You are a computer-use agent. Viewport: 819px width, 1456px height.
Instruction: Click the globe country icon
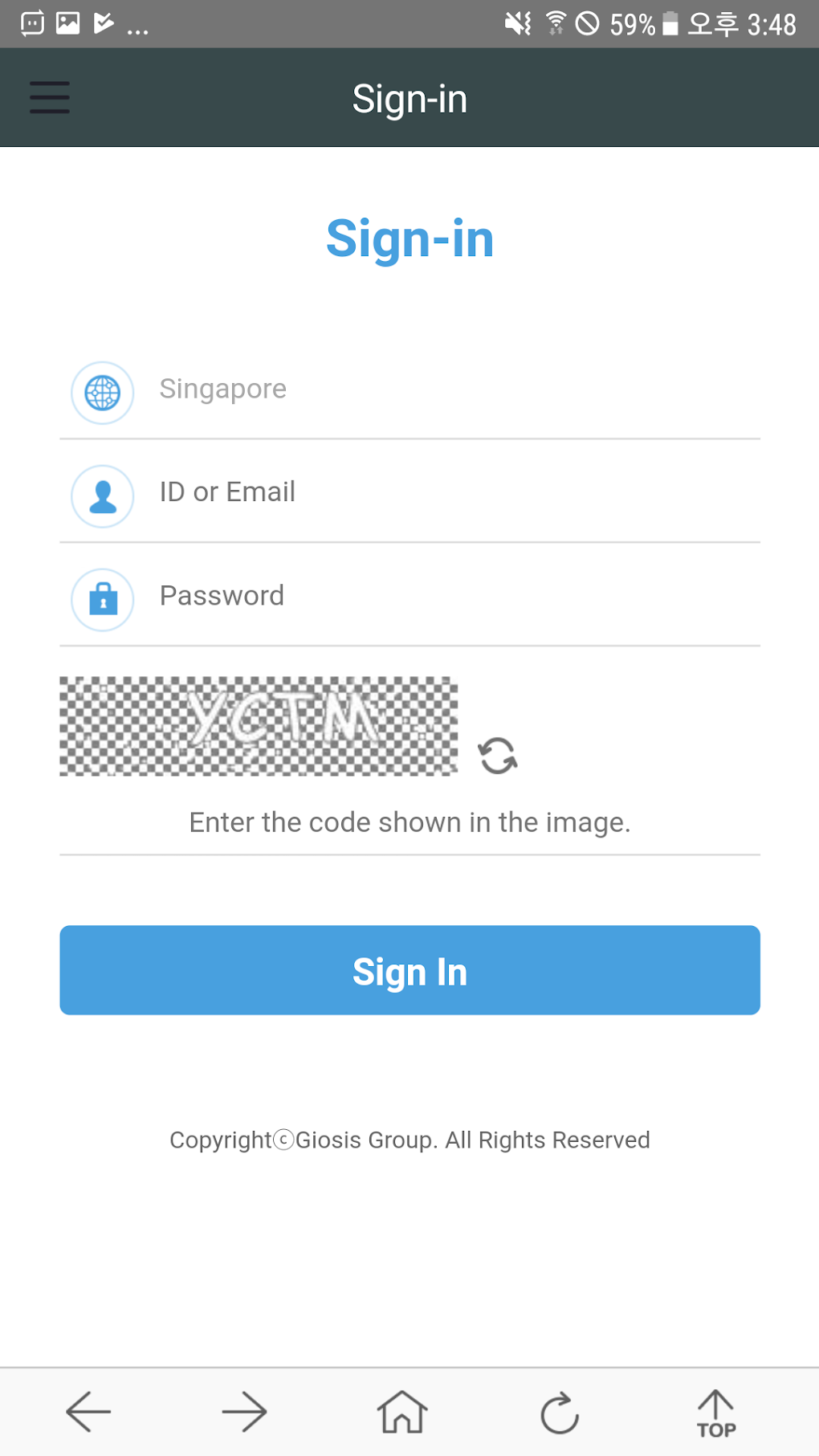pyautogui.click(x=102, y=393)
